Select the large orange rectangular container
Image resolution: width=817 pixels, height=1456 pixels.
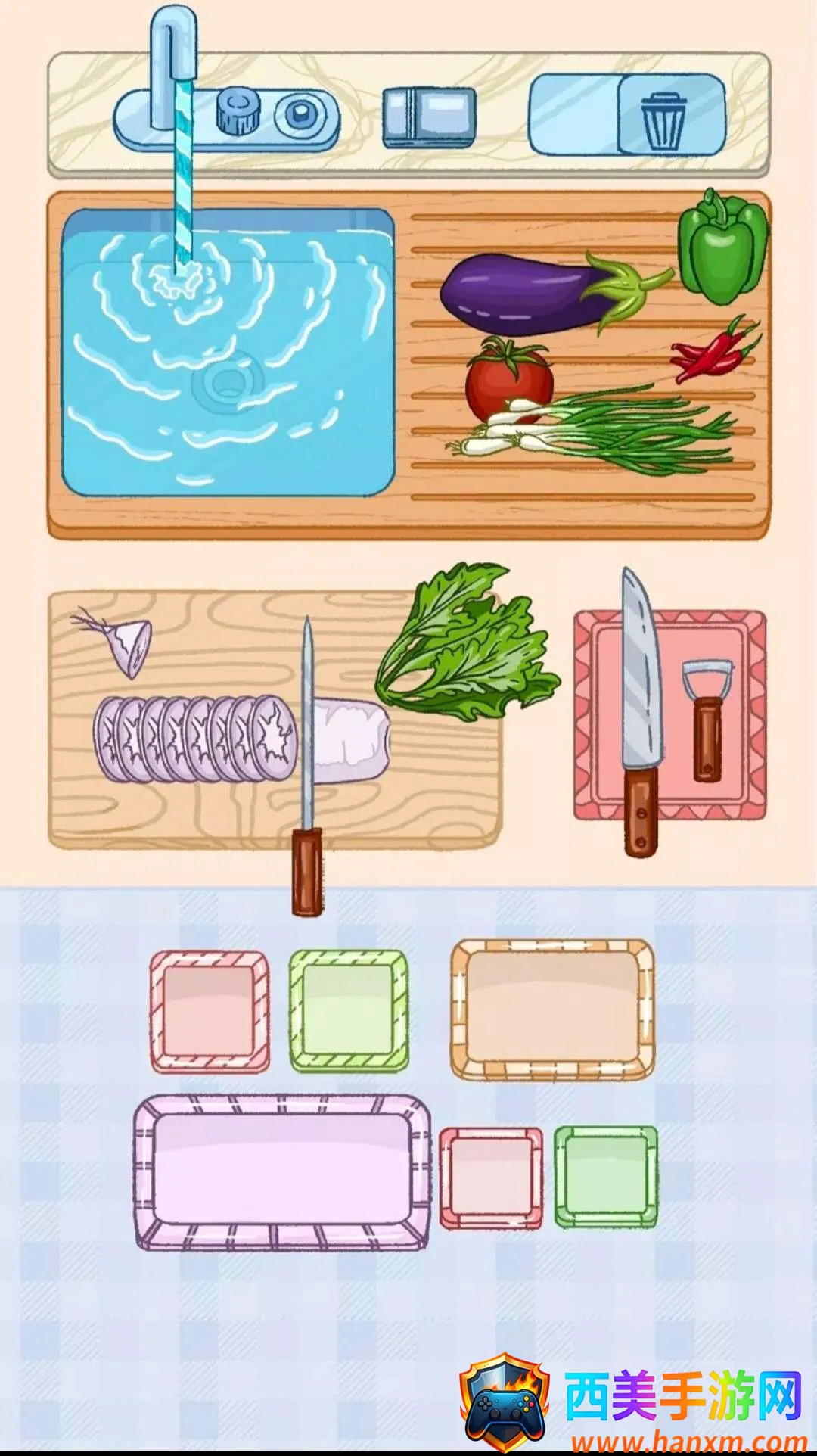553,1010
